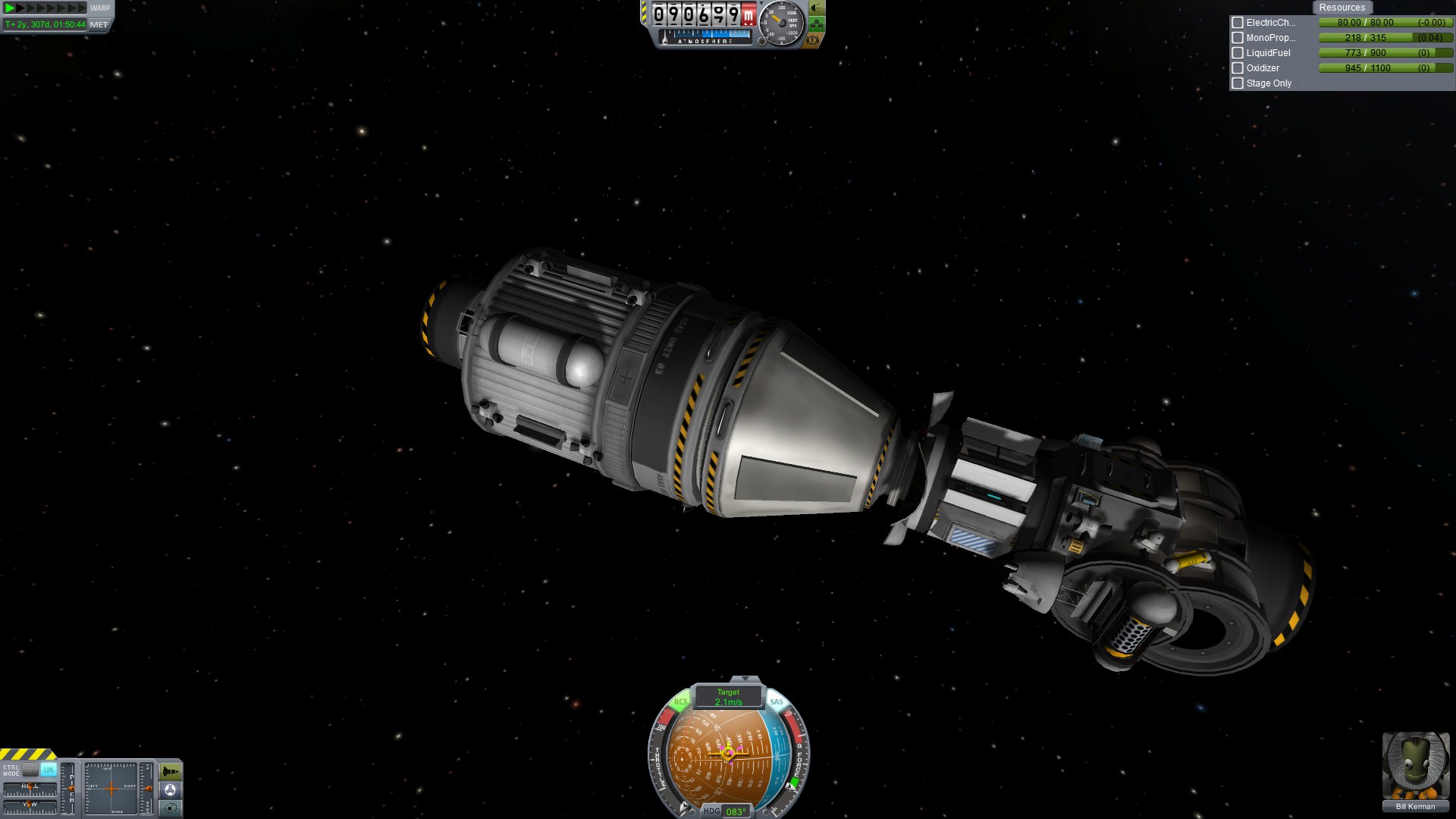Toggle the landing gear button
1456x819 pixels.
(817, 24)
